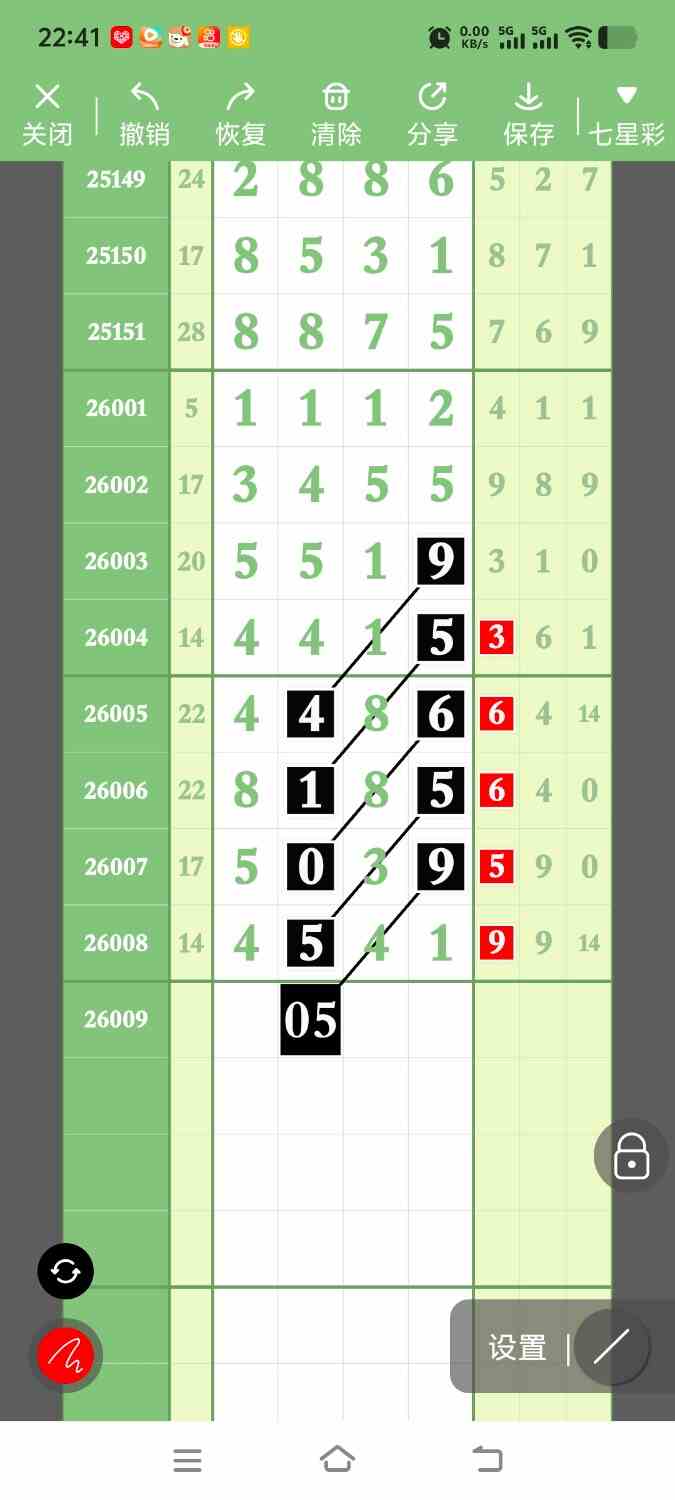This screenshot has height=1500, width=675.
Task: Undo the last drawing with 撤销
Action: coord(144,114)
